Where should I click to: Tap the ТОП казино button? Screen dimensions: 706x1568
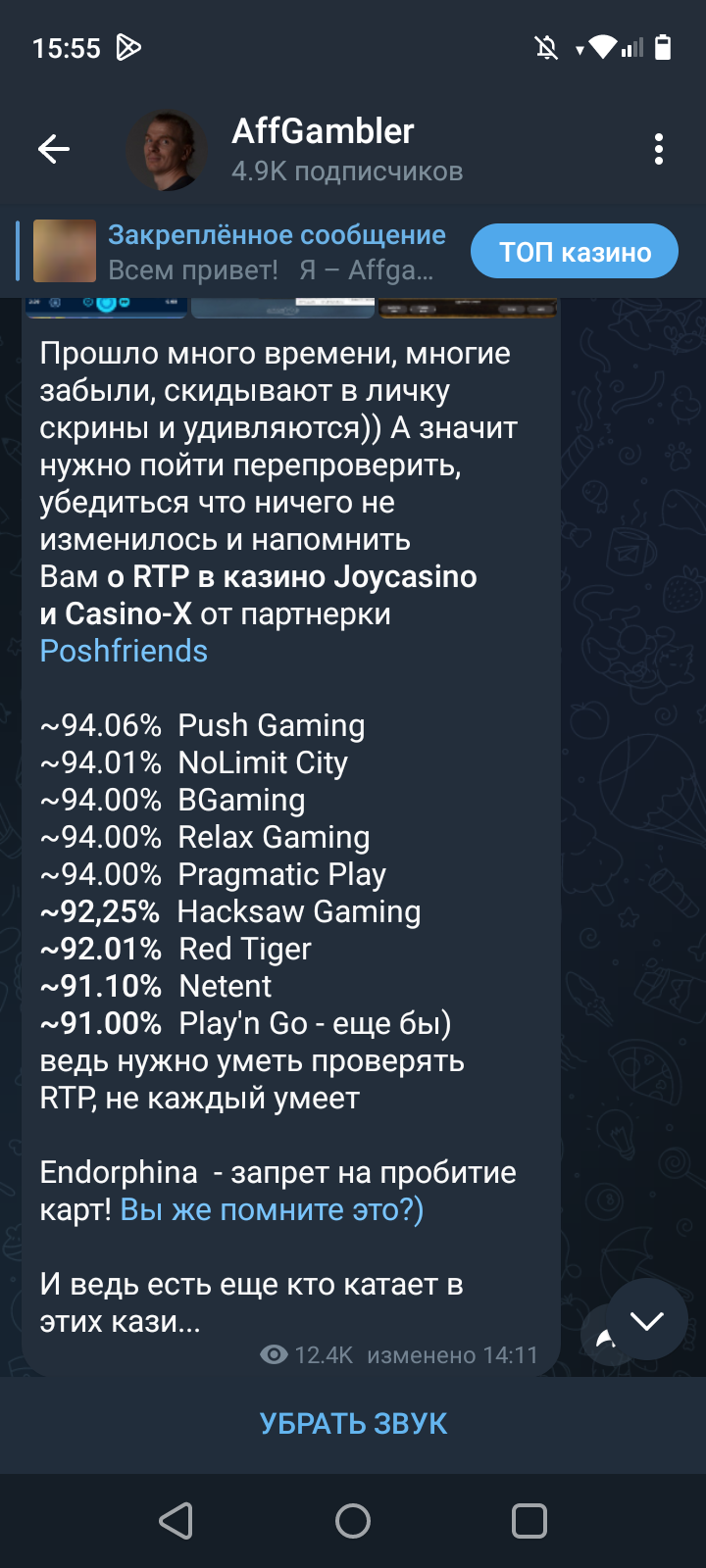point(575,252)
